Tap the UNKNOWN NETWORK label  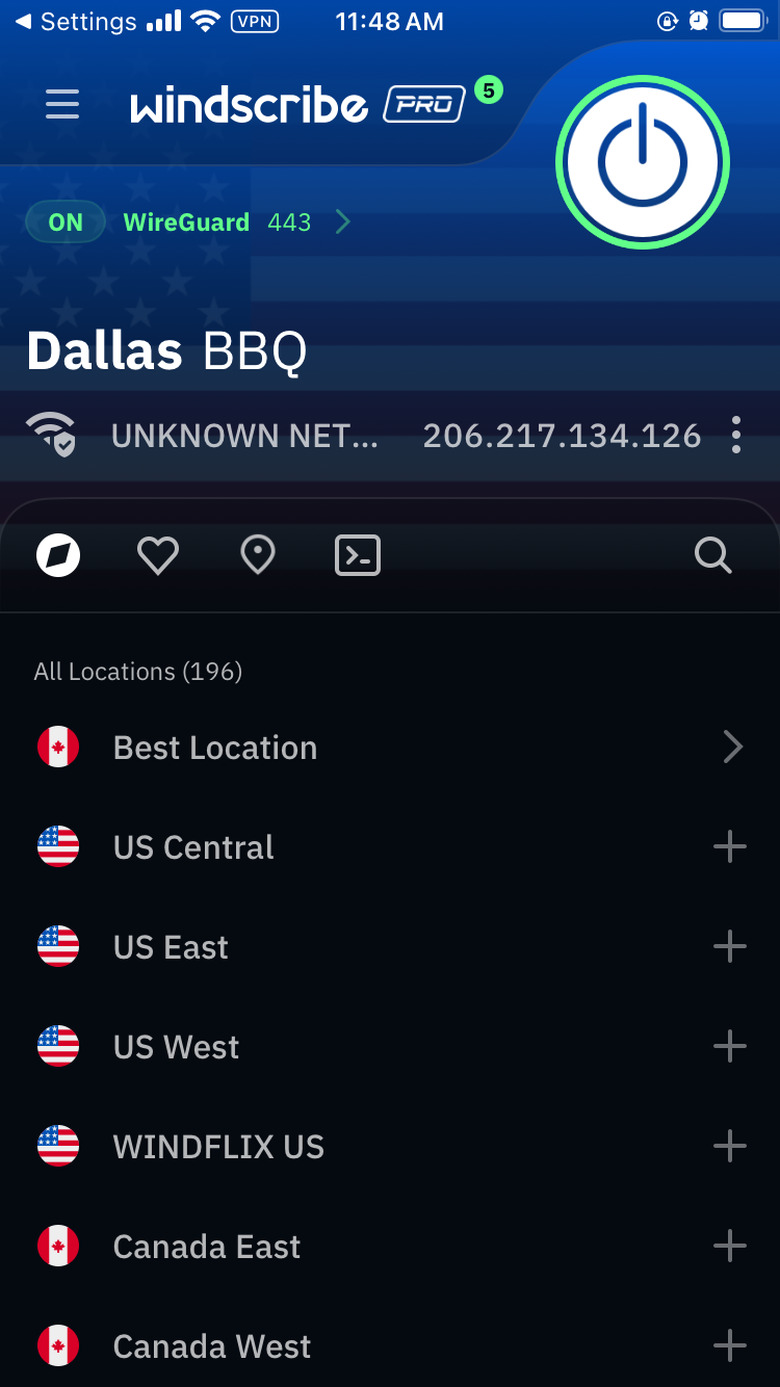pos(245,435)
